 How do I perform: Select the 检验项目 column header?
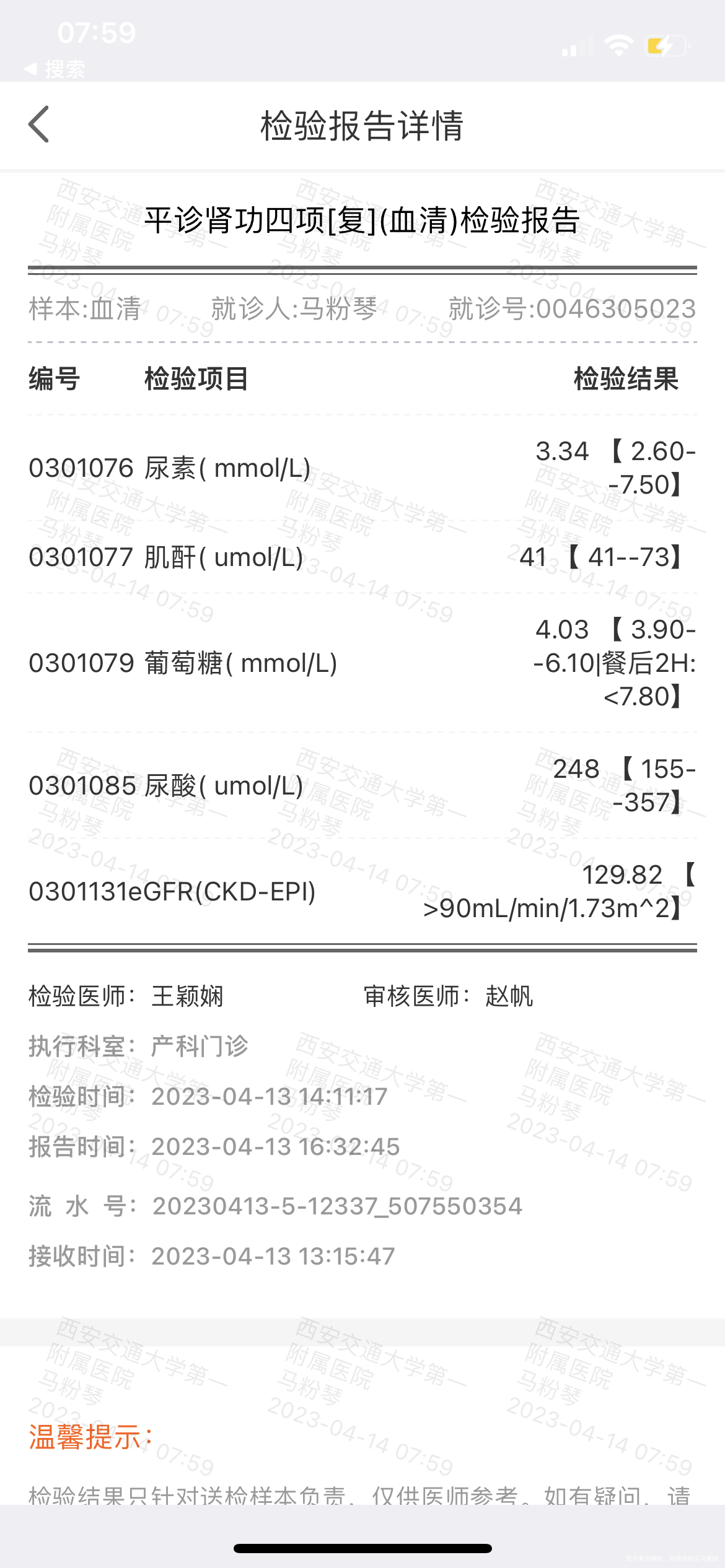click(x=194, y=380)
